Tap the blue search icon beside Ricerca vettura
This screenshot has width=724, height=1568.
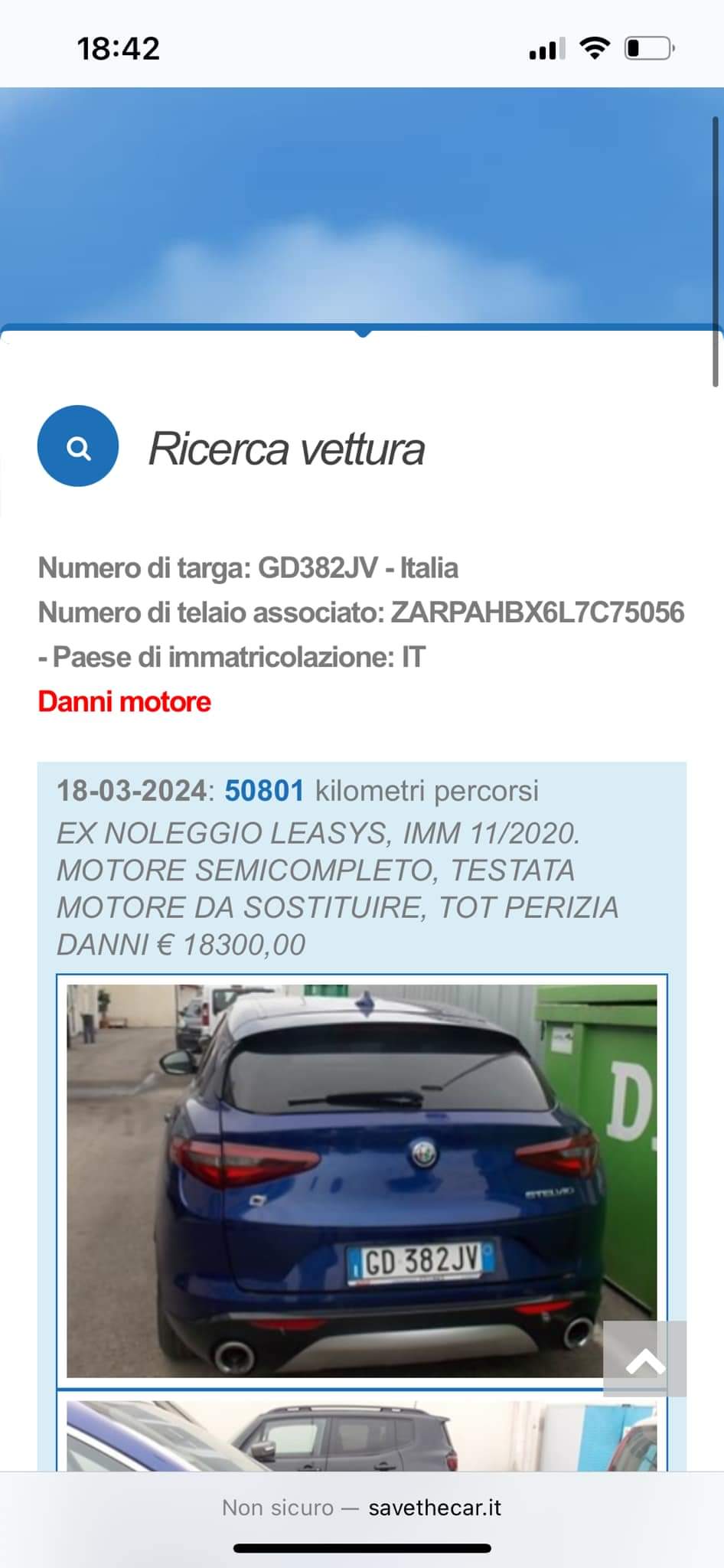(78, 446)
